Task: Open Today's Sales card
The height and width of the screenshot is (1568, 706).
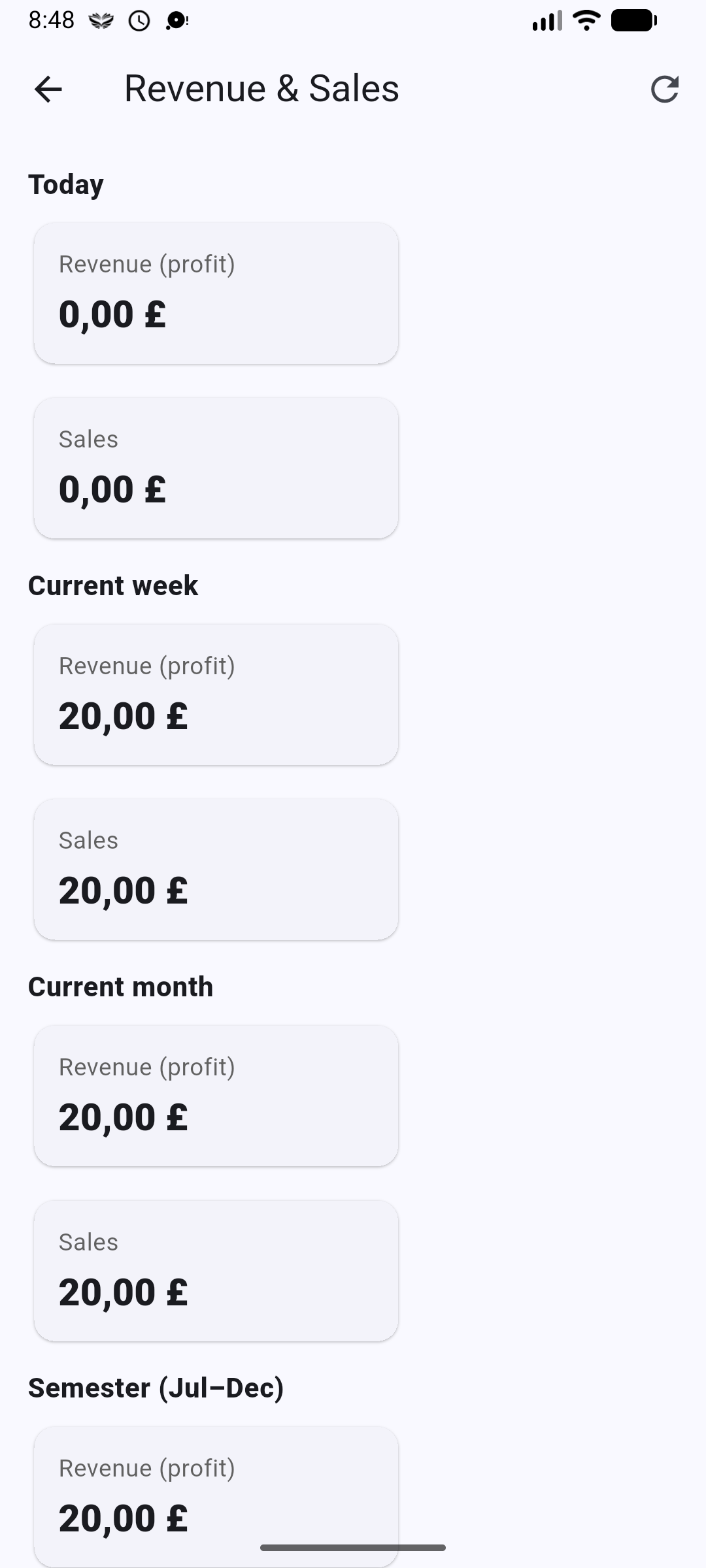Action: tap(216, 468)
